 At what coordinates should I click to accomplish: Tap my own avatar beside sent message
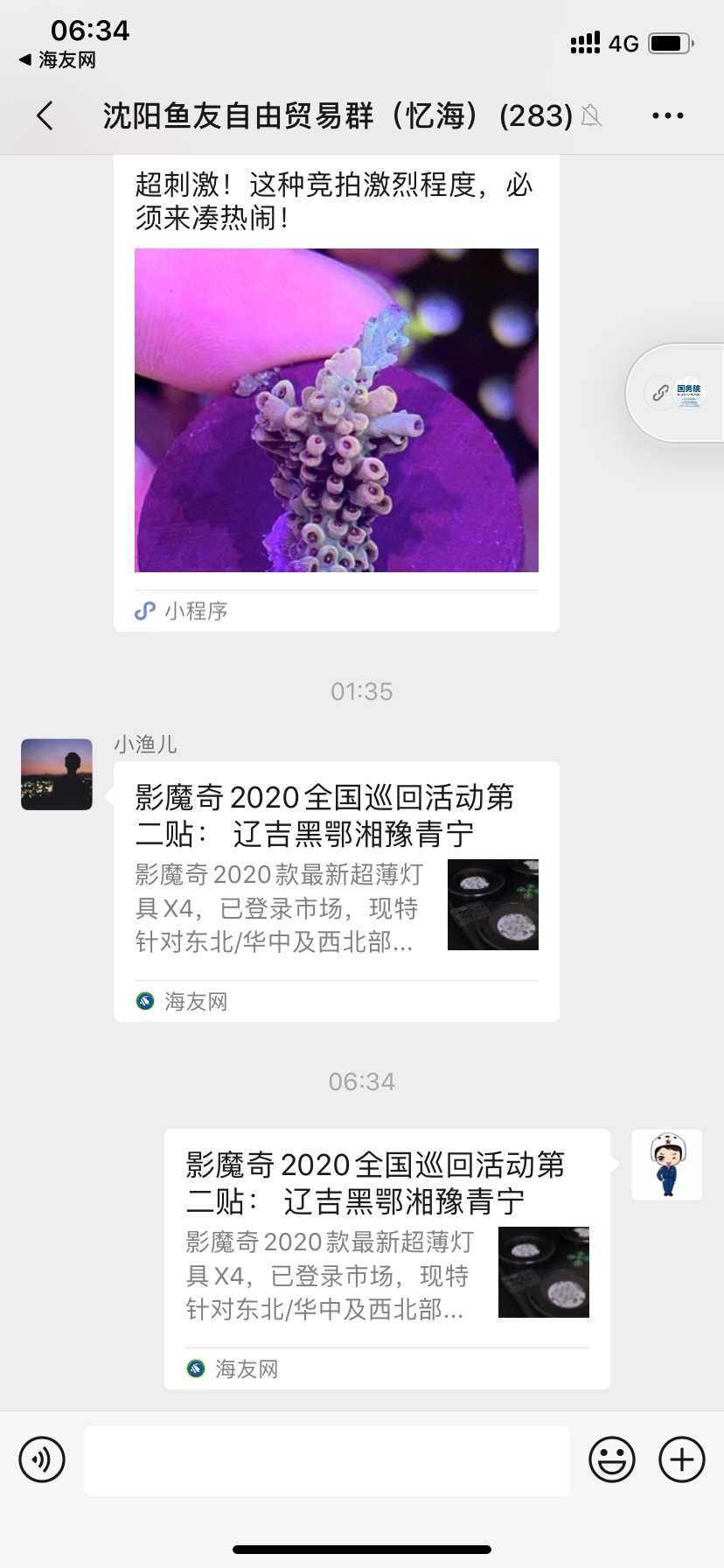(667, 1165)
